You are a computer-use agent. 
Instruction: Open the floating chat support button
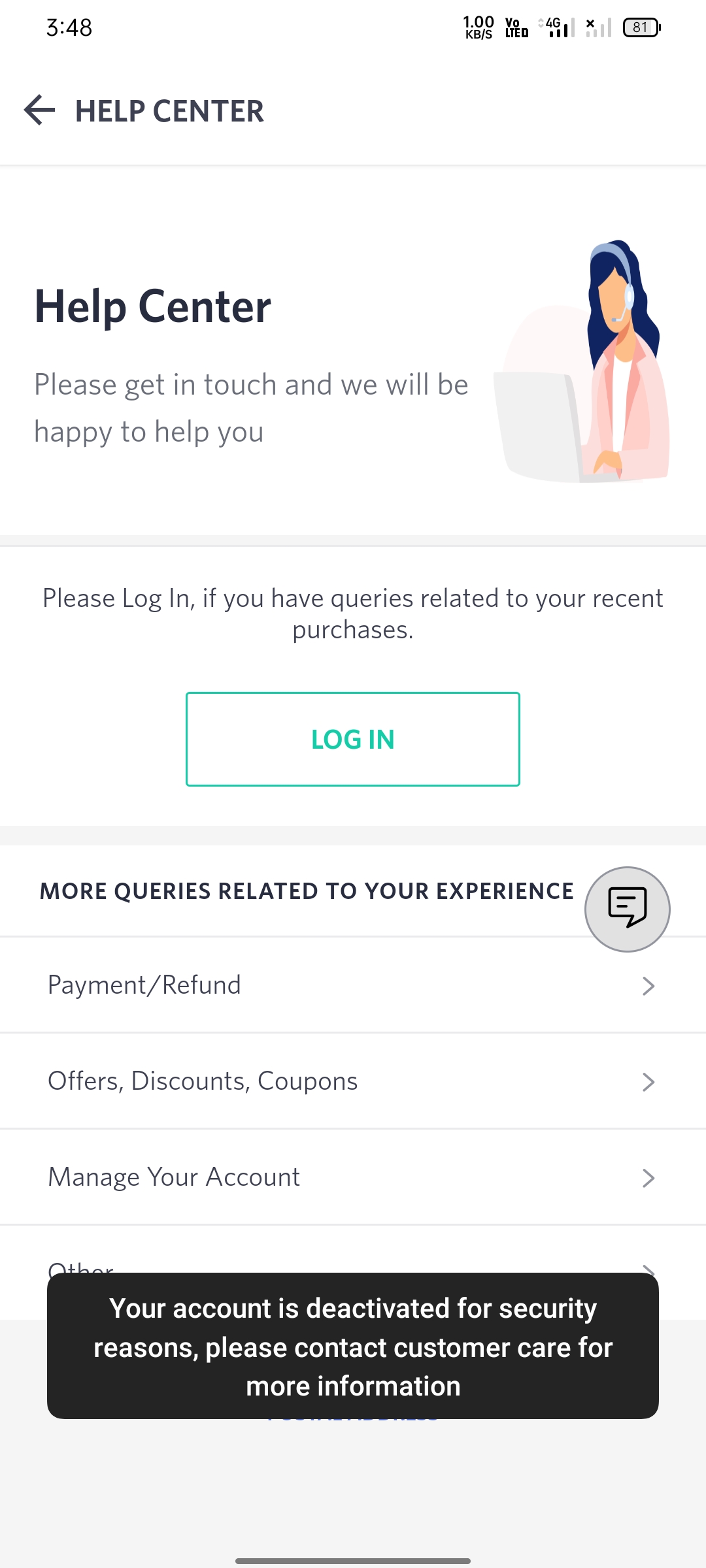click(627, 909)
